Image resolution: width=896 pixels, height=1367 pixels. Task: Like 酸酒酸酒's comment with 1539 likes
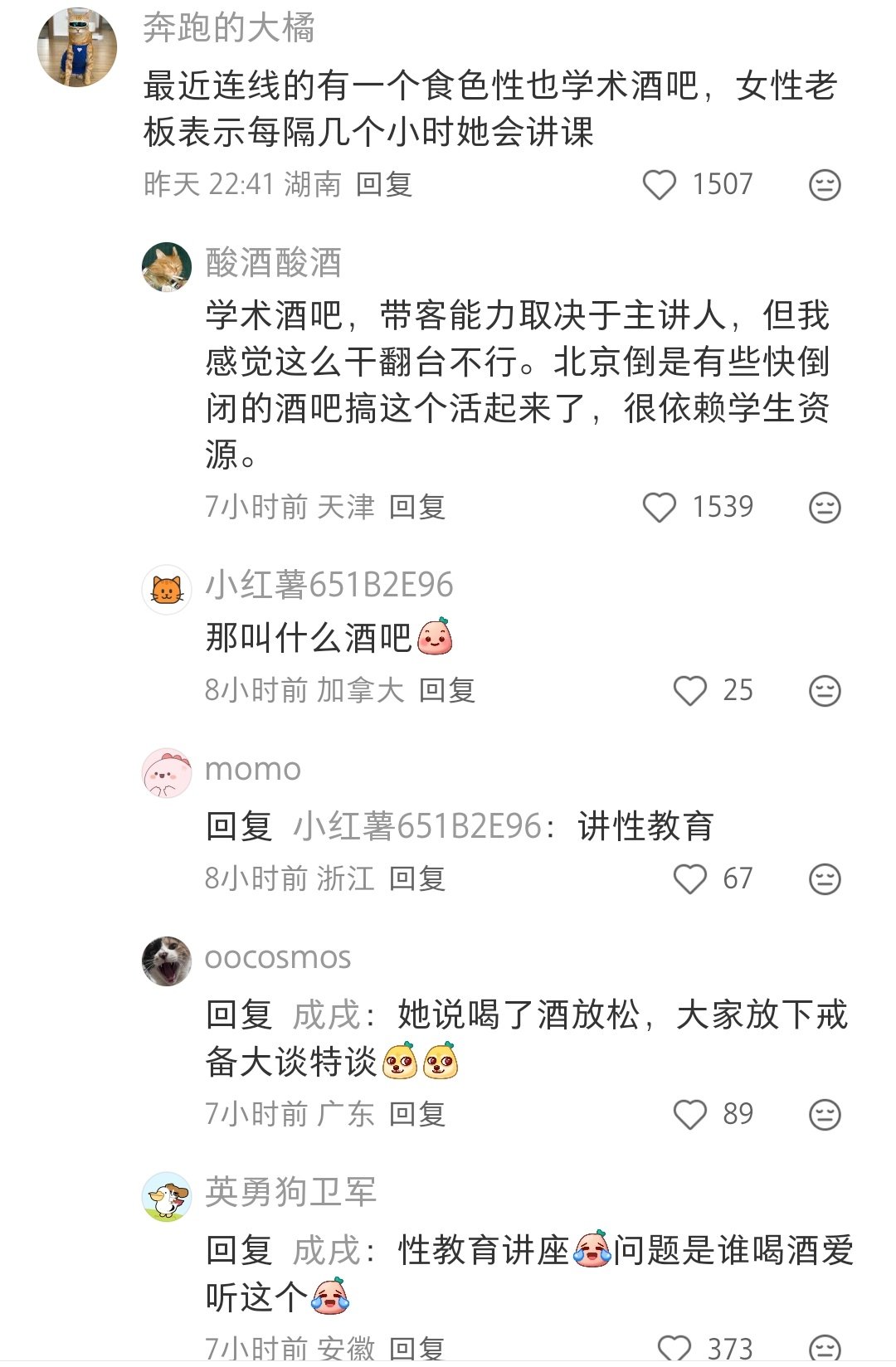[x=660, y=508]
